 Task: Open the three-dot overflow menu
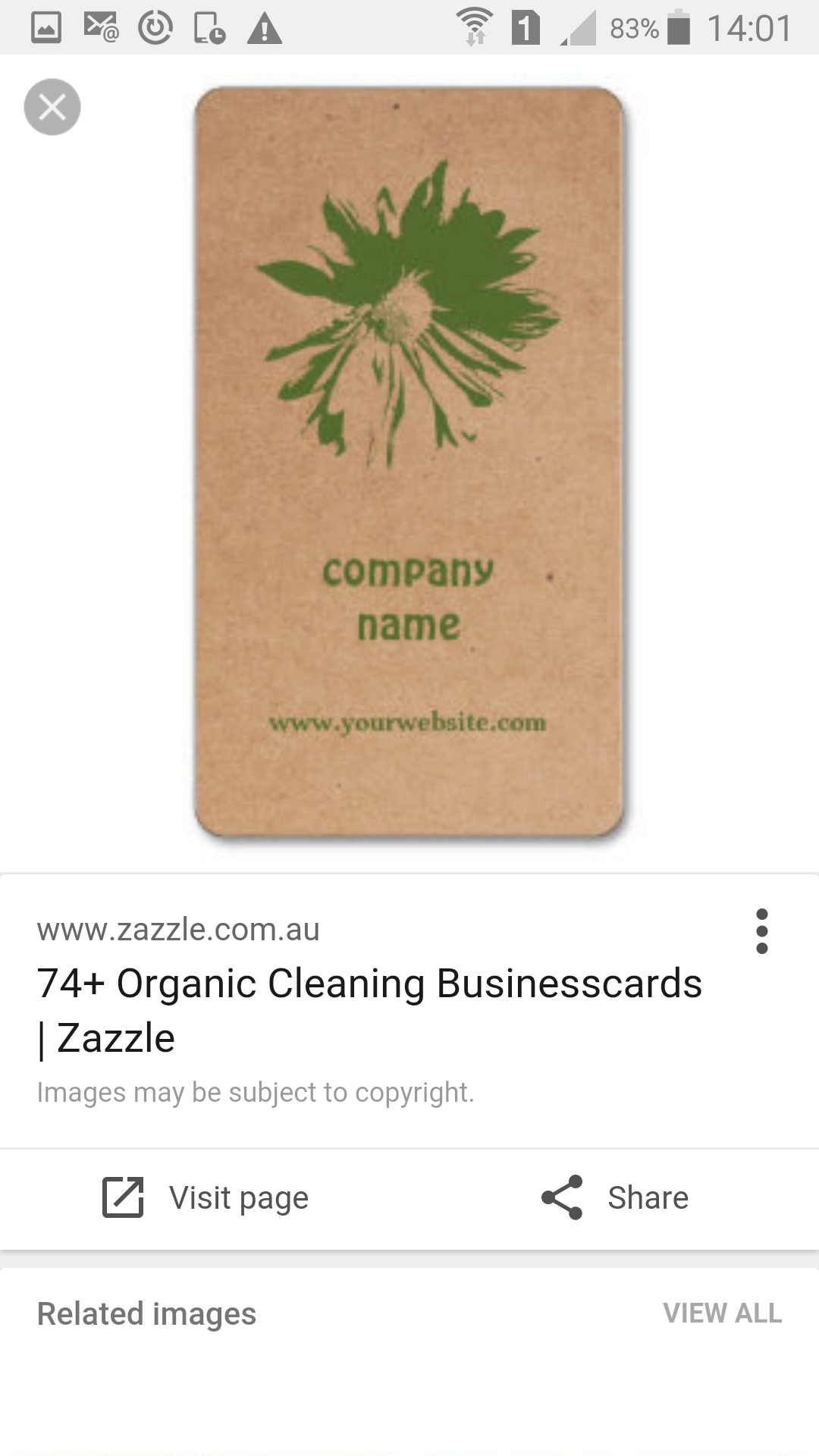tap(761, 931)
